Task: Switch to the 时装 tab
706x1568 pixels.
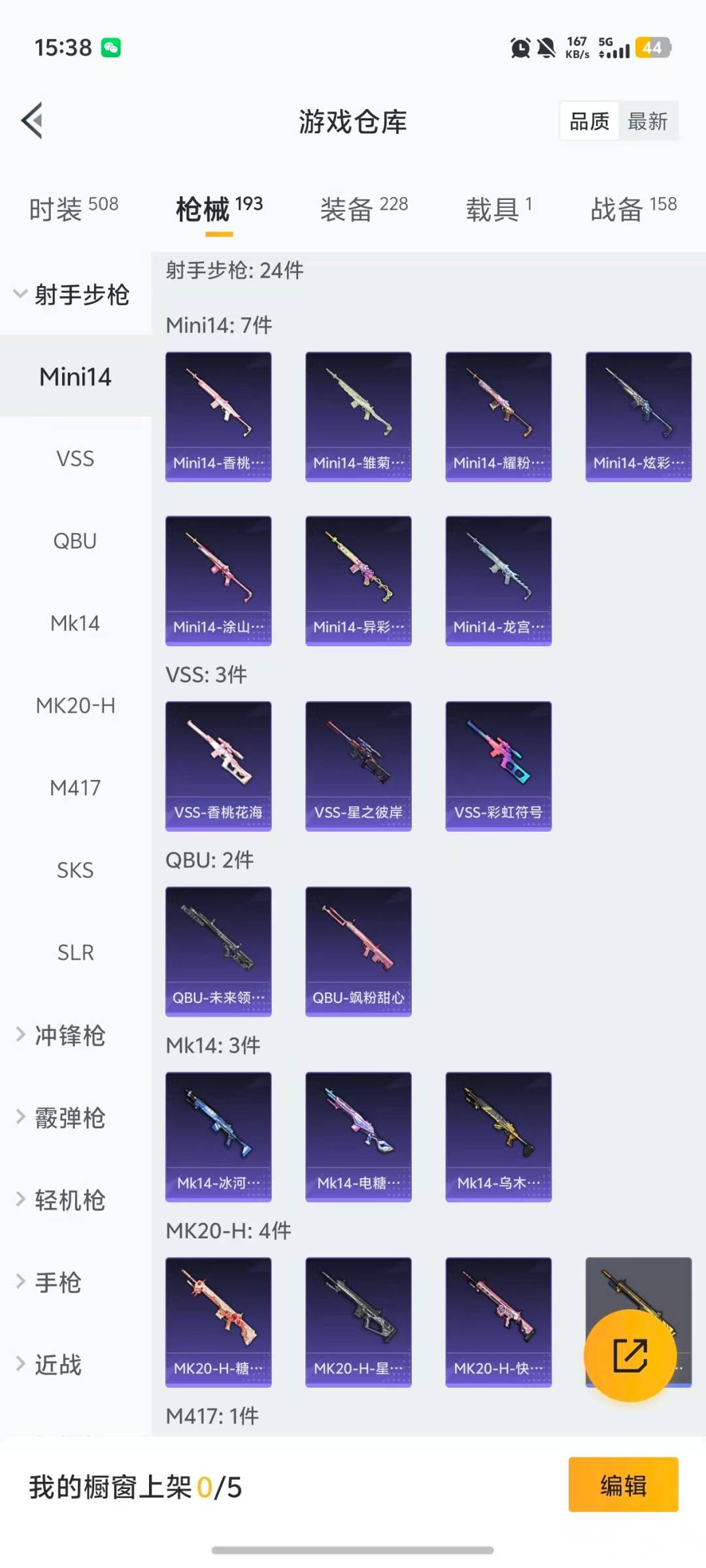Action: [x=73, y=209]
